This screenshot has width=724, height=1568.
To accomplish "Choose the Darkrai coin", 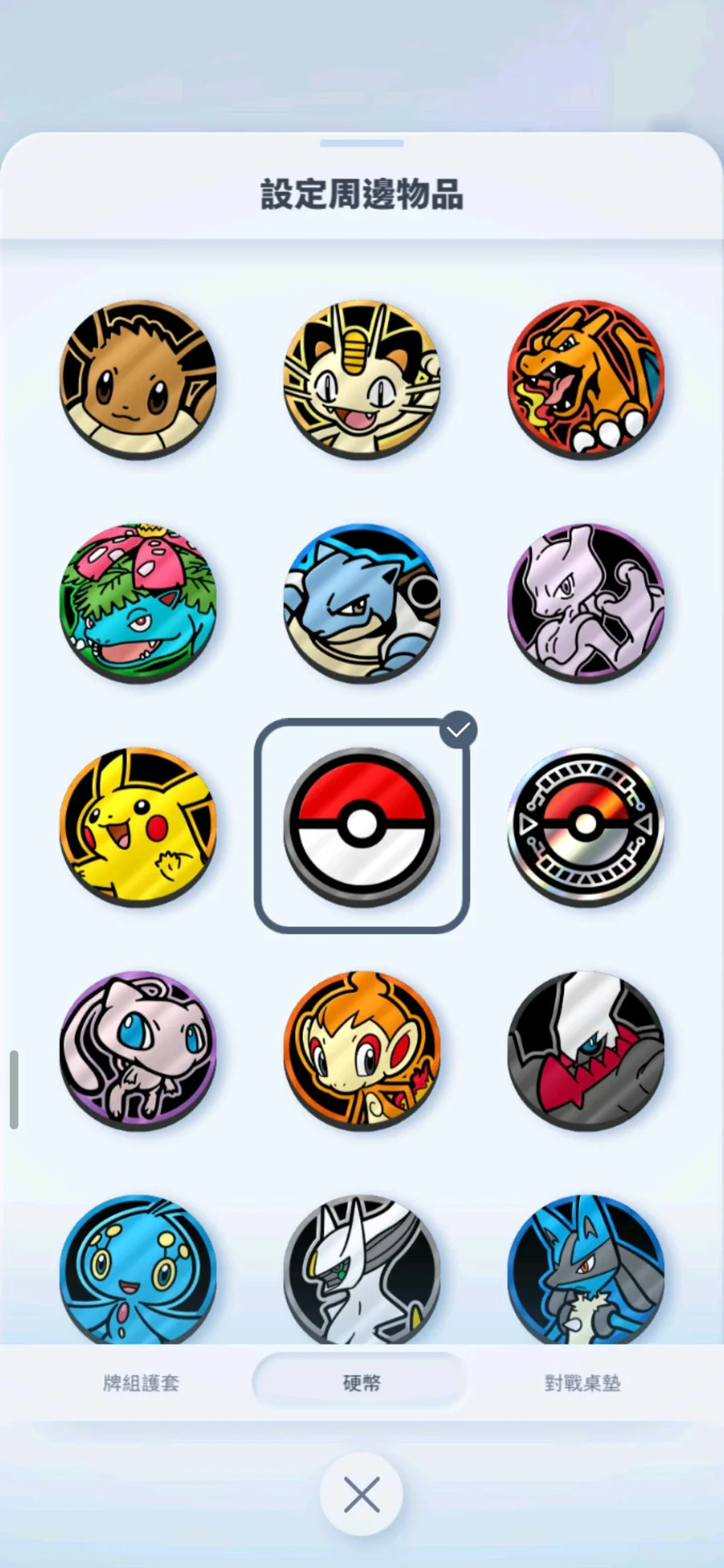I will (586, 1049).
